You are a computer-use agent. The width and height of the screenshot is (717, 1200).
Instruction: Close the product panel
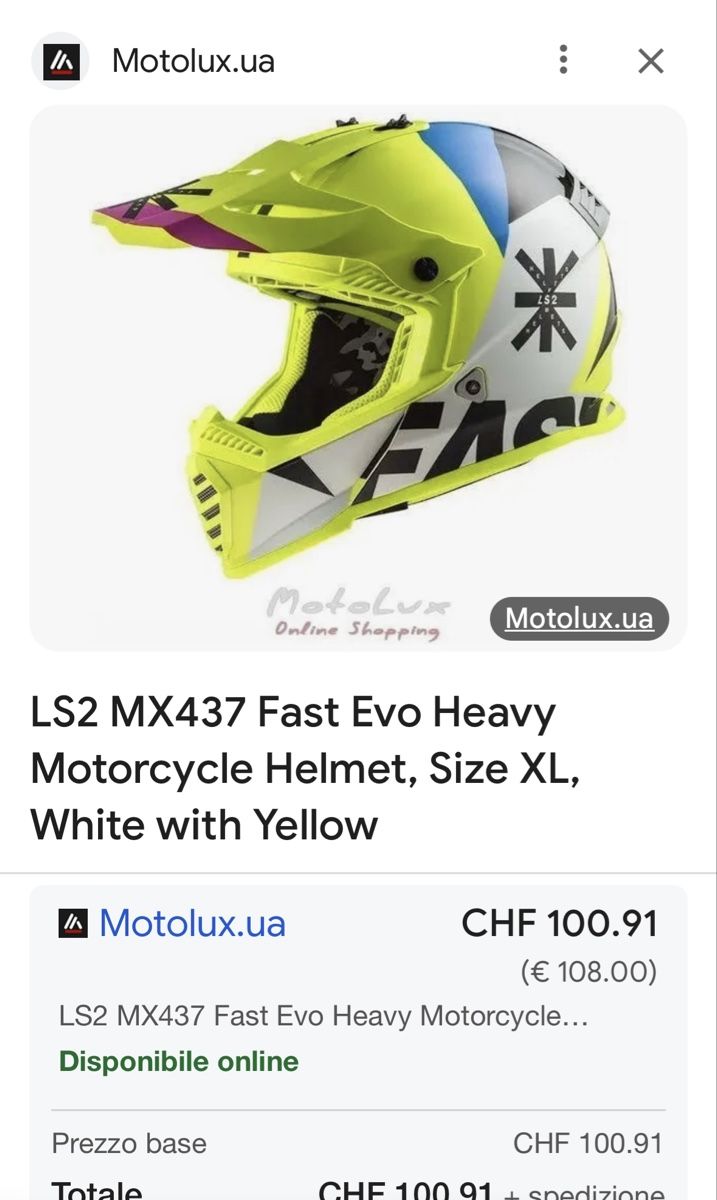(651, 61)
